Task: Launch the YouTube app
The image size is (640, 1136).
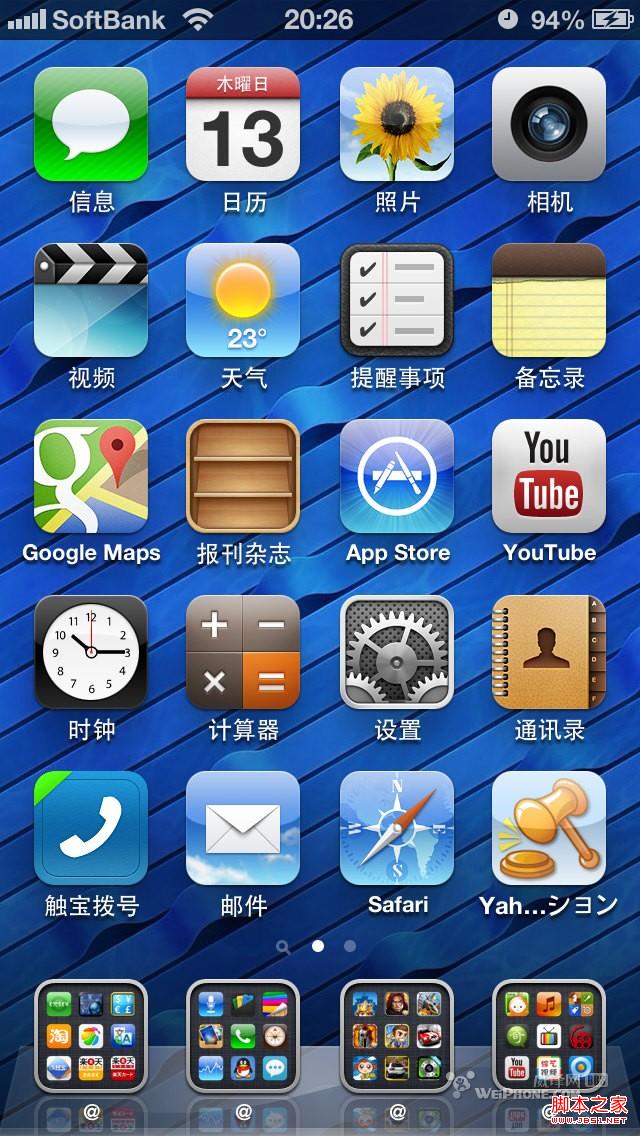Action: pyautogui.click(x=549, y=476)
